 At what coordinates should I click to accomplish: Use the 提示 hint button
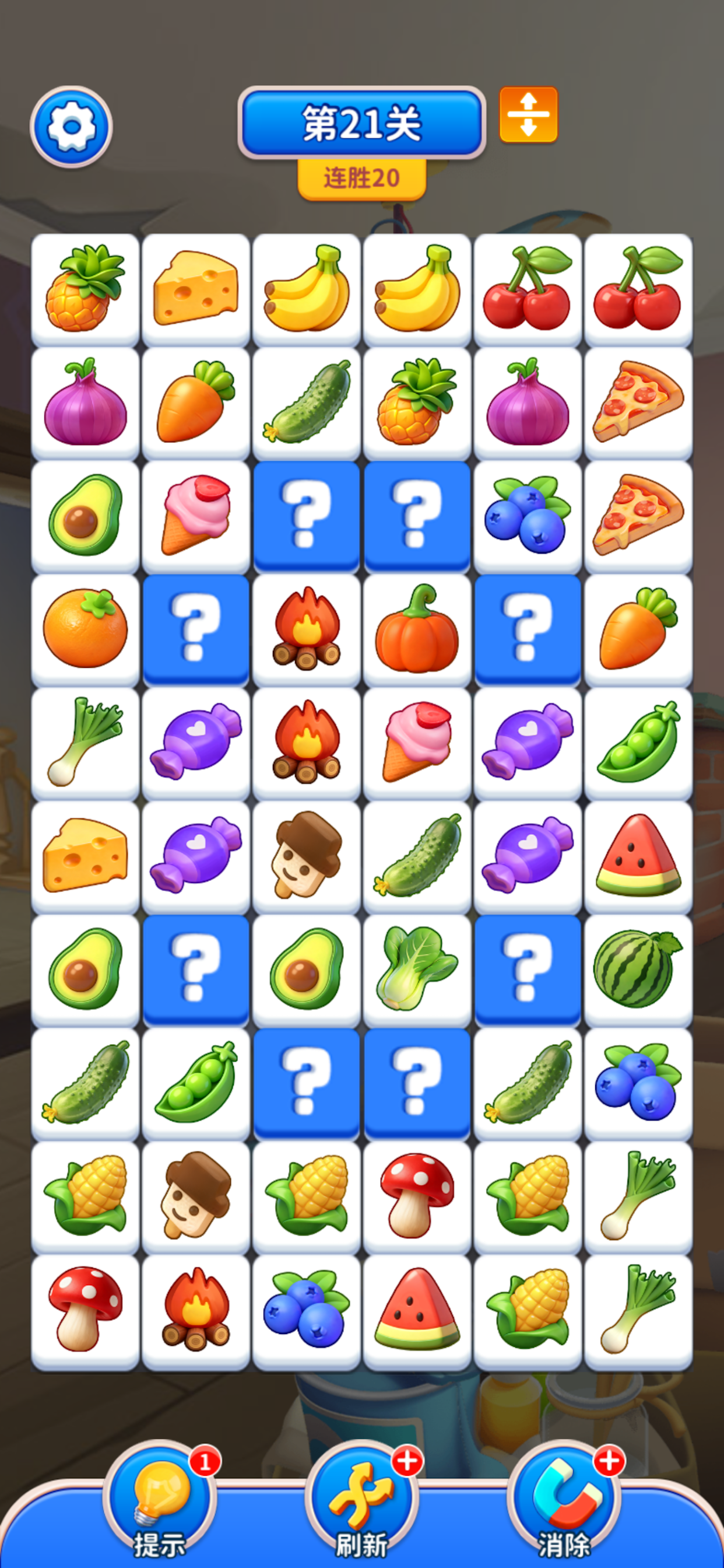(x=160, y=1499)
